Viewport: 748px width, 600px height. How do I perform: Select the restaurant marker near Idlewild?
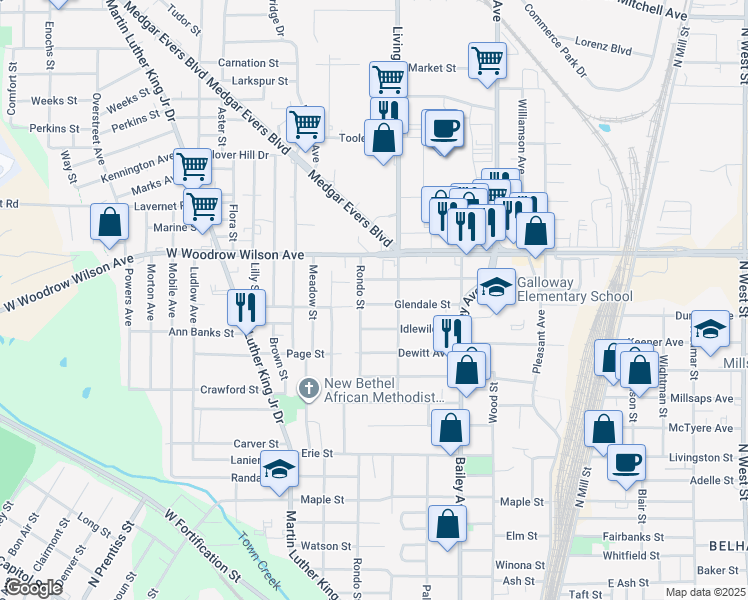click(452, 334)
